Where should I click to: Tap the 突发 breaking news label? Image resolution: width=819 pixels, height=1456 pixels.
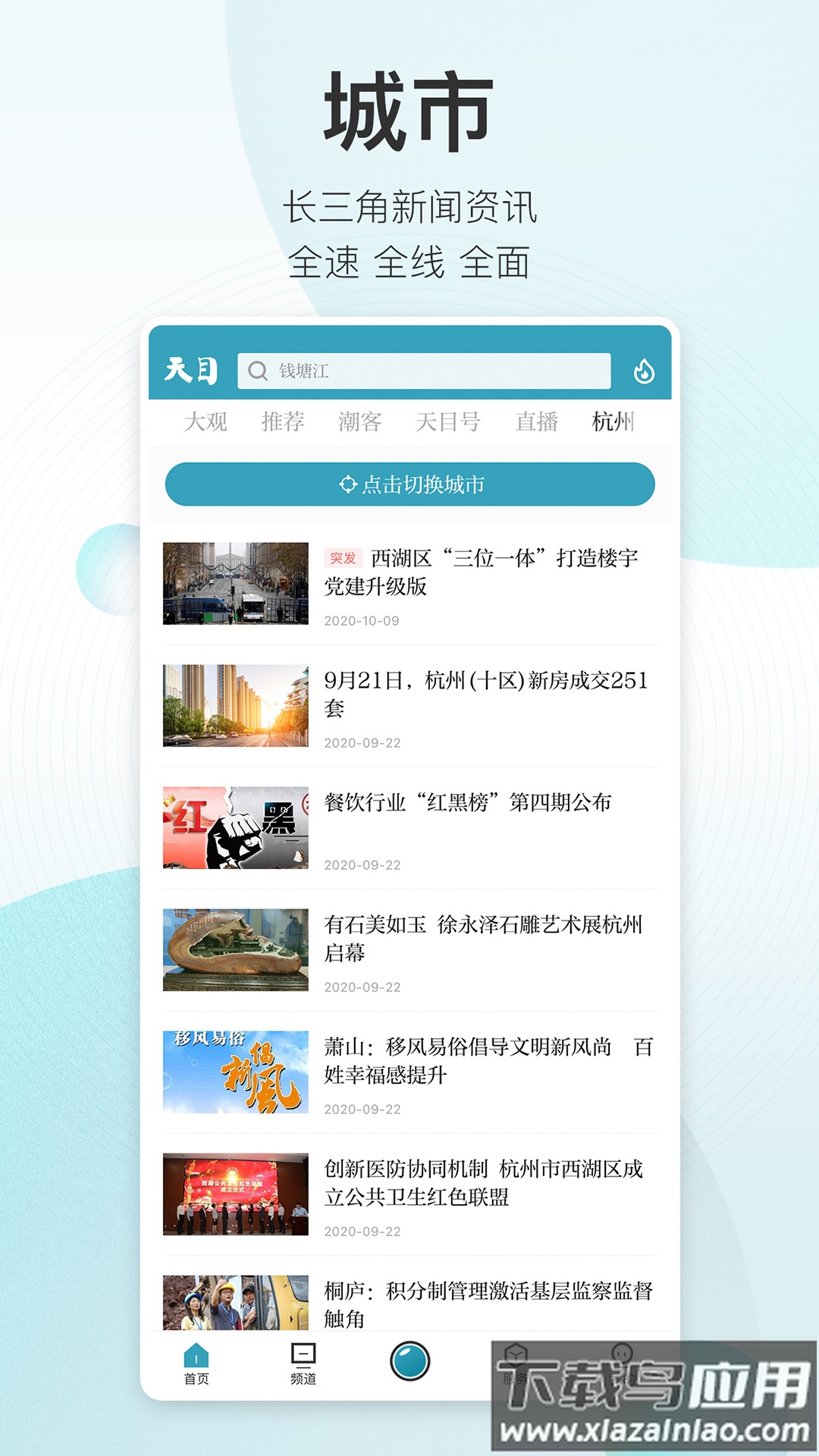coord(343,558)
